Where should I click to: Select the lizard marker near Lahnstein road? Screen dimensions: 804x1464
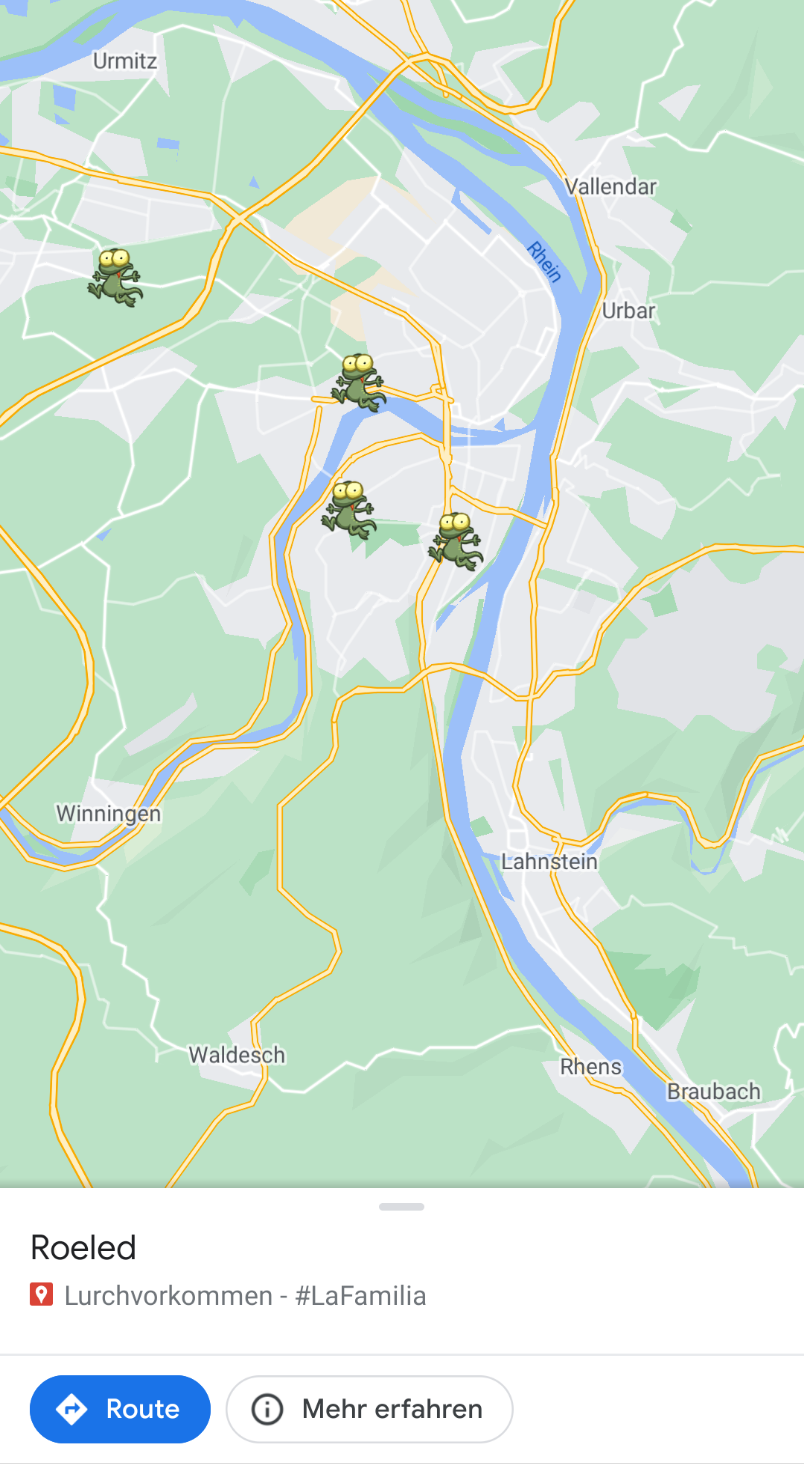[456, 541]
